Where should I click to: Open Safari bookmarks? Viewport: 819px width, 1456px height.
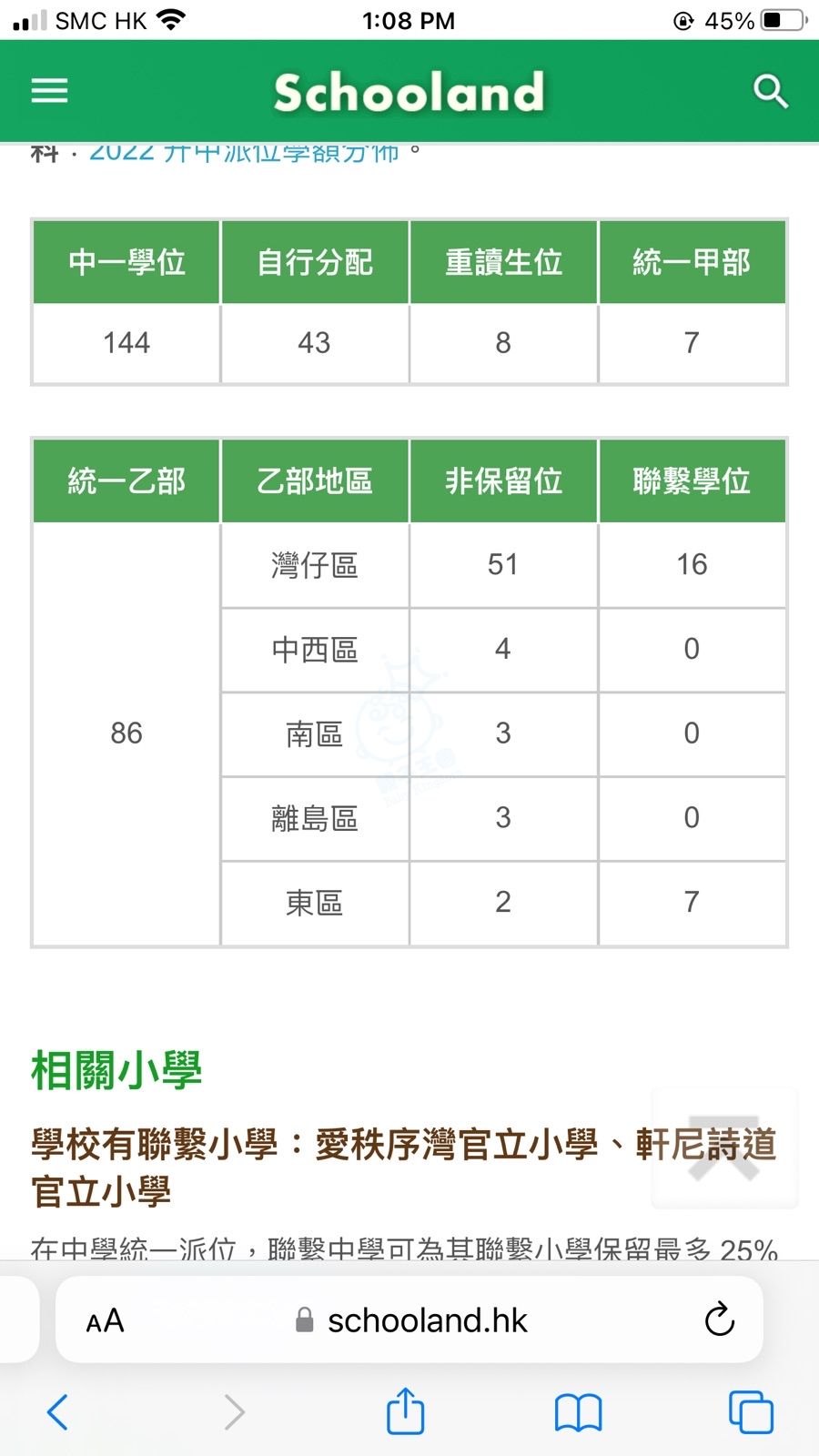tap(578, 1412)
